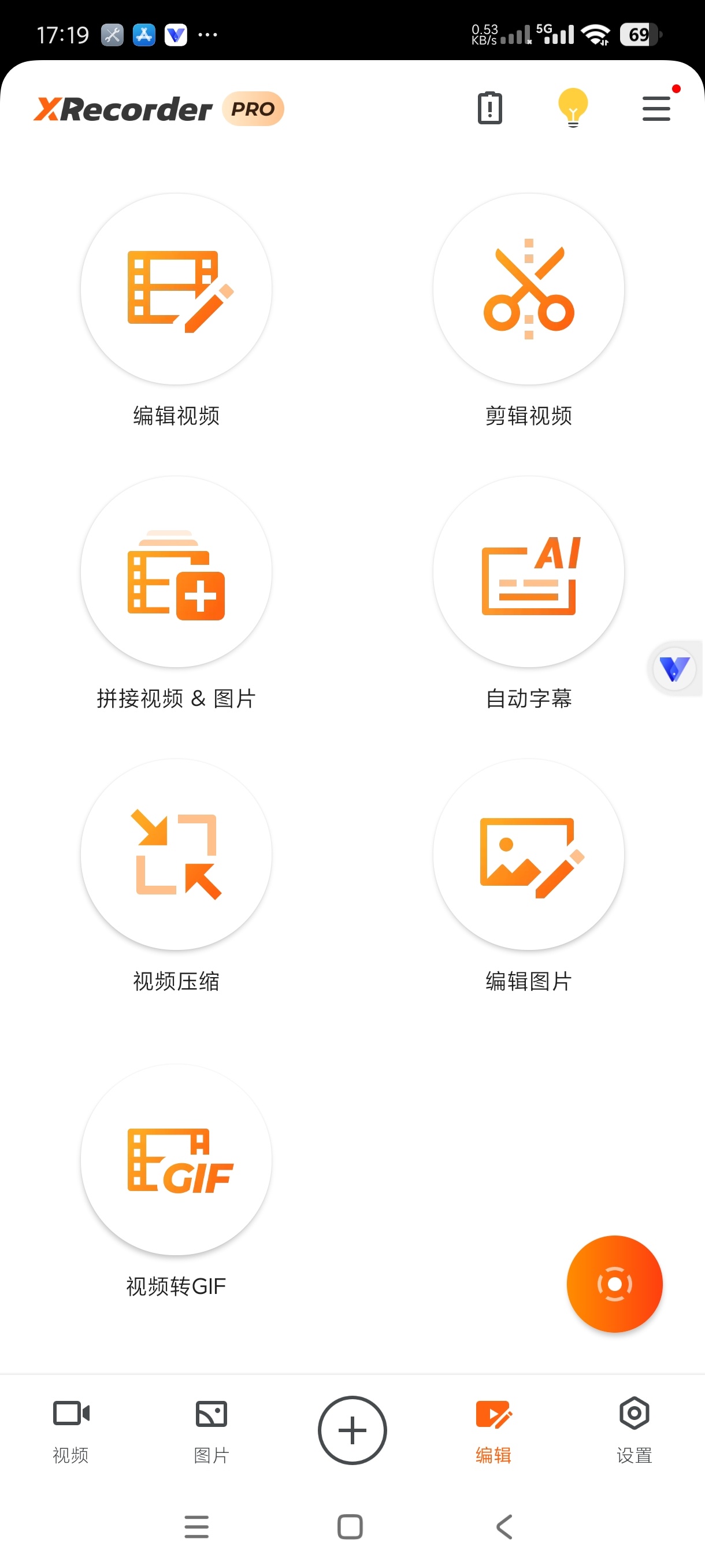This screenshot has width=705, height=1568.
Task: Select the 编辑 tab
Action: (493, 1429)
